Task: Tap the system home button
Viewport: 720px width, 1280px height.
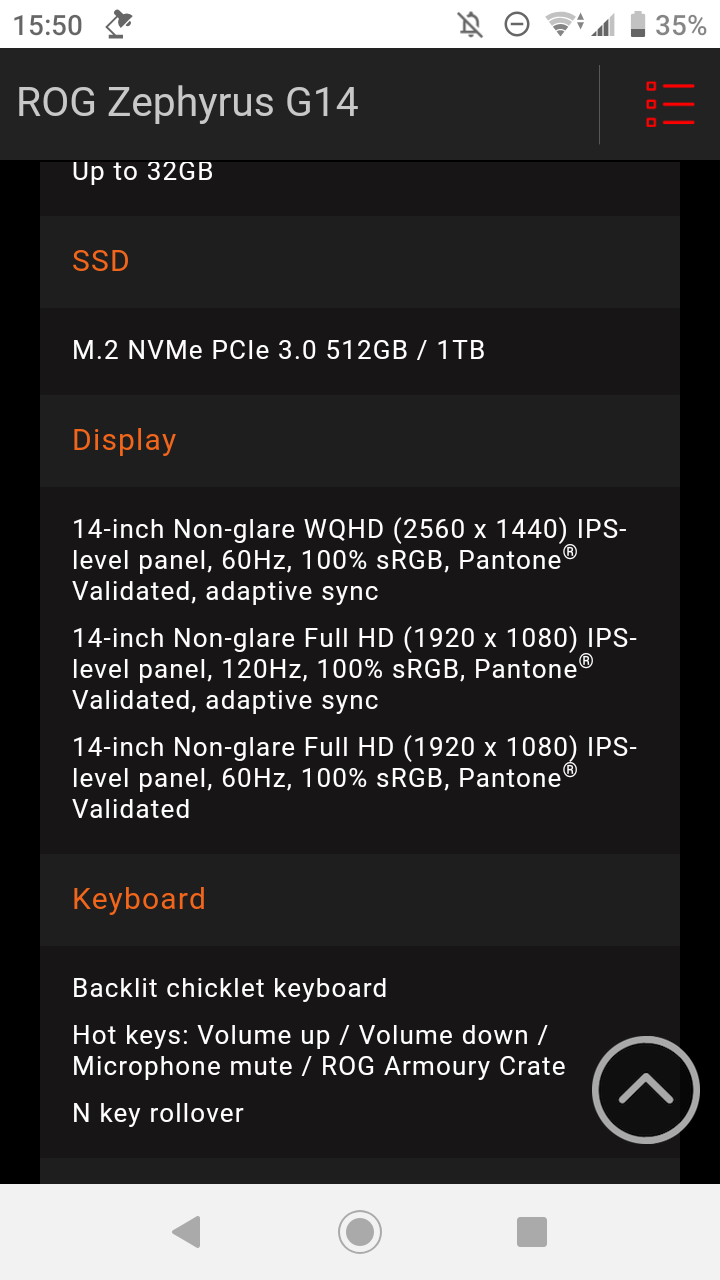Action: point(360,1232)
